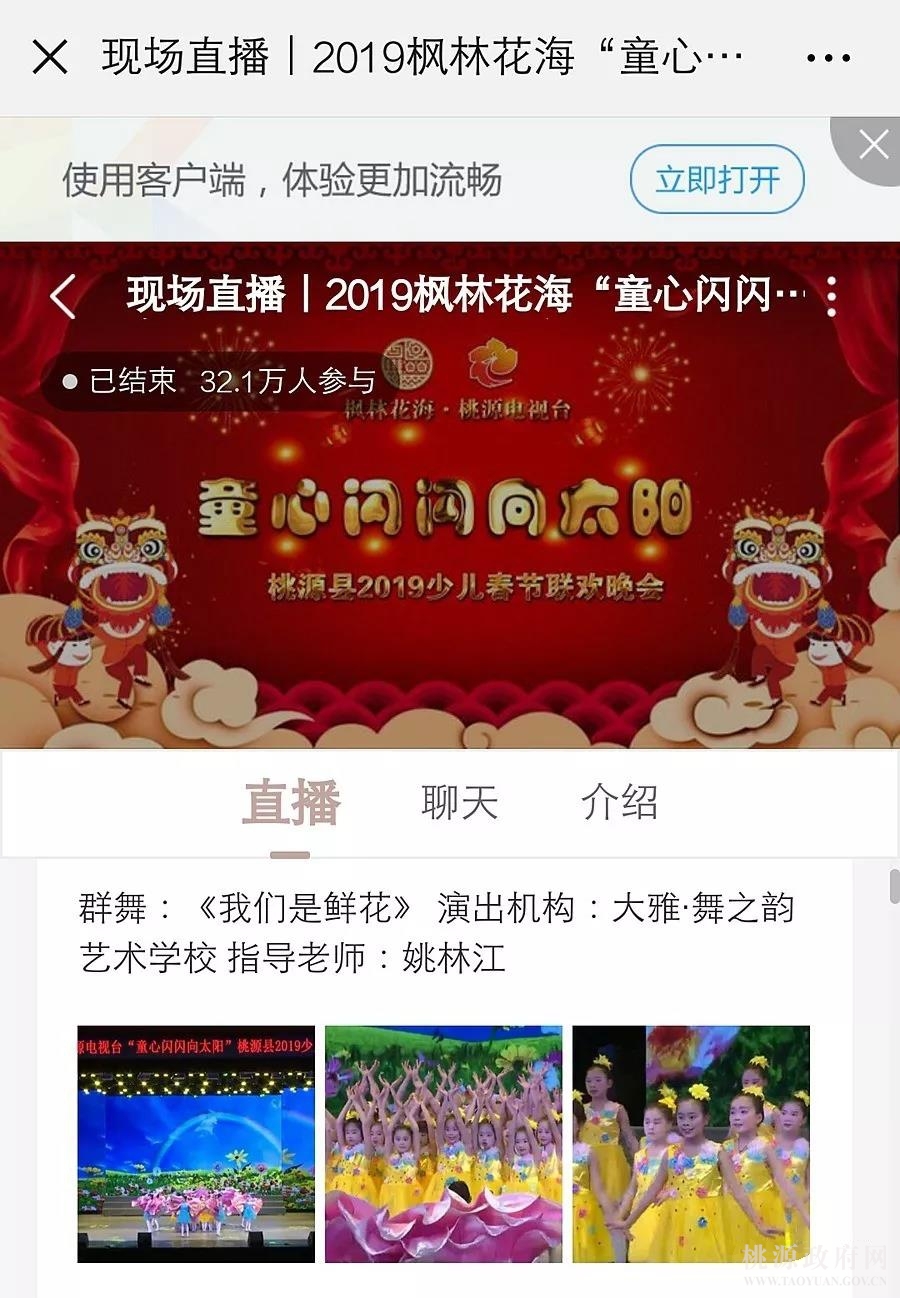The height and width of the screenshot is (1298, 900).
Task: Open the vertical dots menu on the video
Action: [x=831, y=296]
